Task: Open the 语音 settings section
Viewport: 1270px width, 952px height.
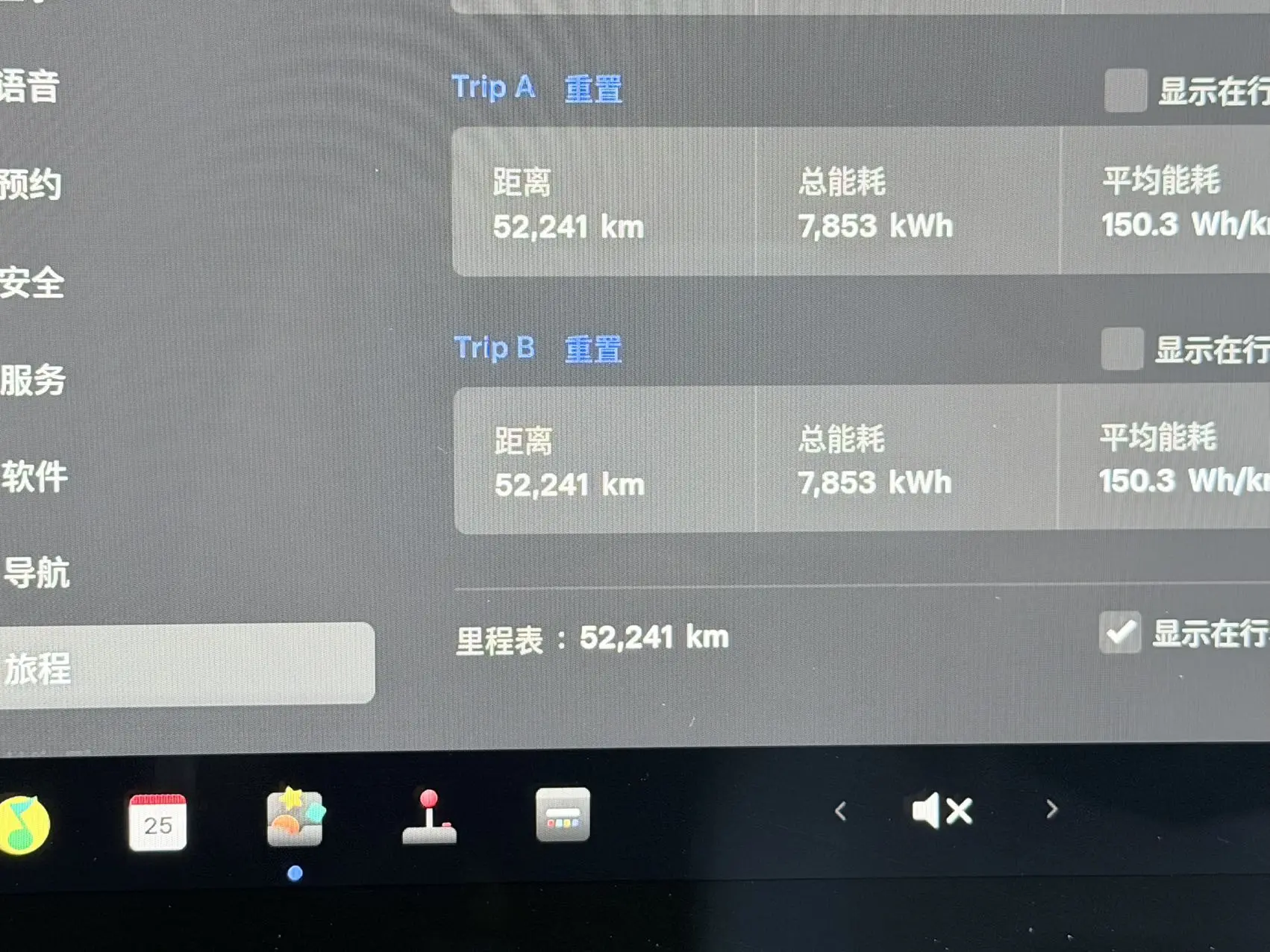Action: [30, 87]
